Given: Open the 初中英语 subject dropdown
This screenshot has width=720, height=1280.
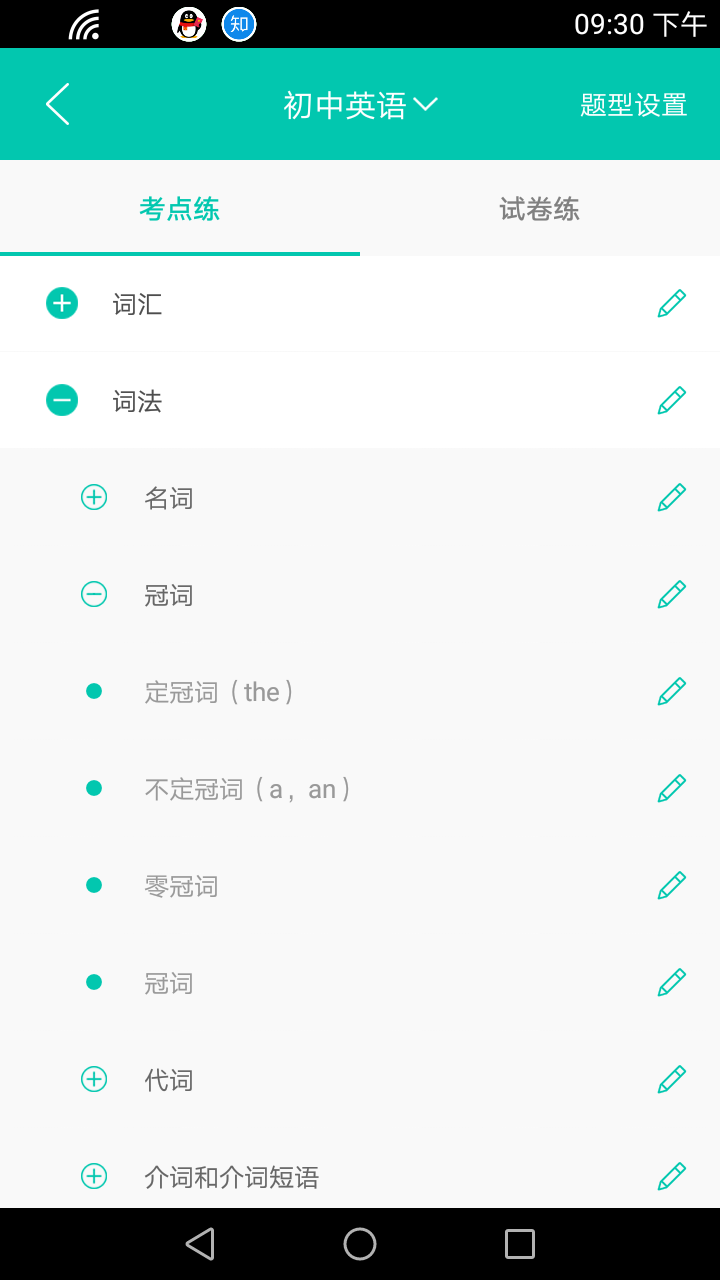Looking at the screenshot, I should 360,105.
